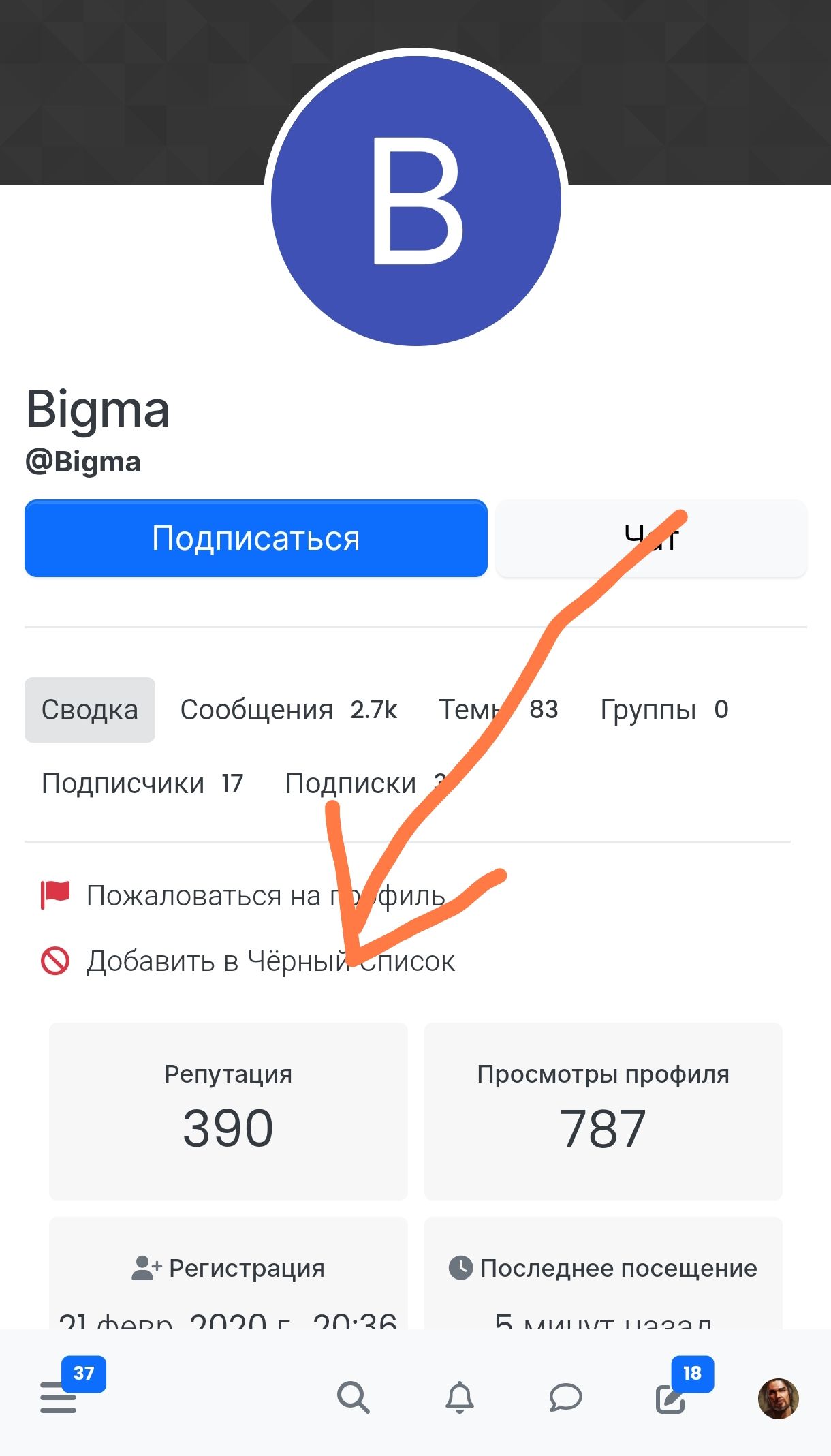
Task: Select the Сводка tab
Action: (90, 710)
